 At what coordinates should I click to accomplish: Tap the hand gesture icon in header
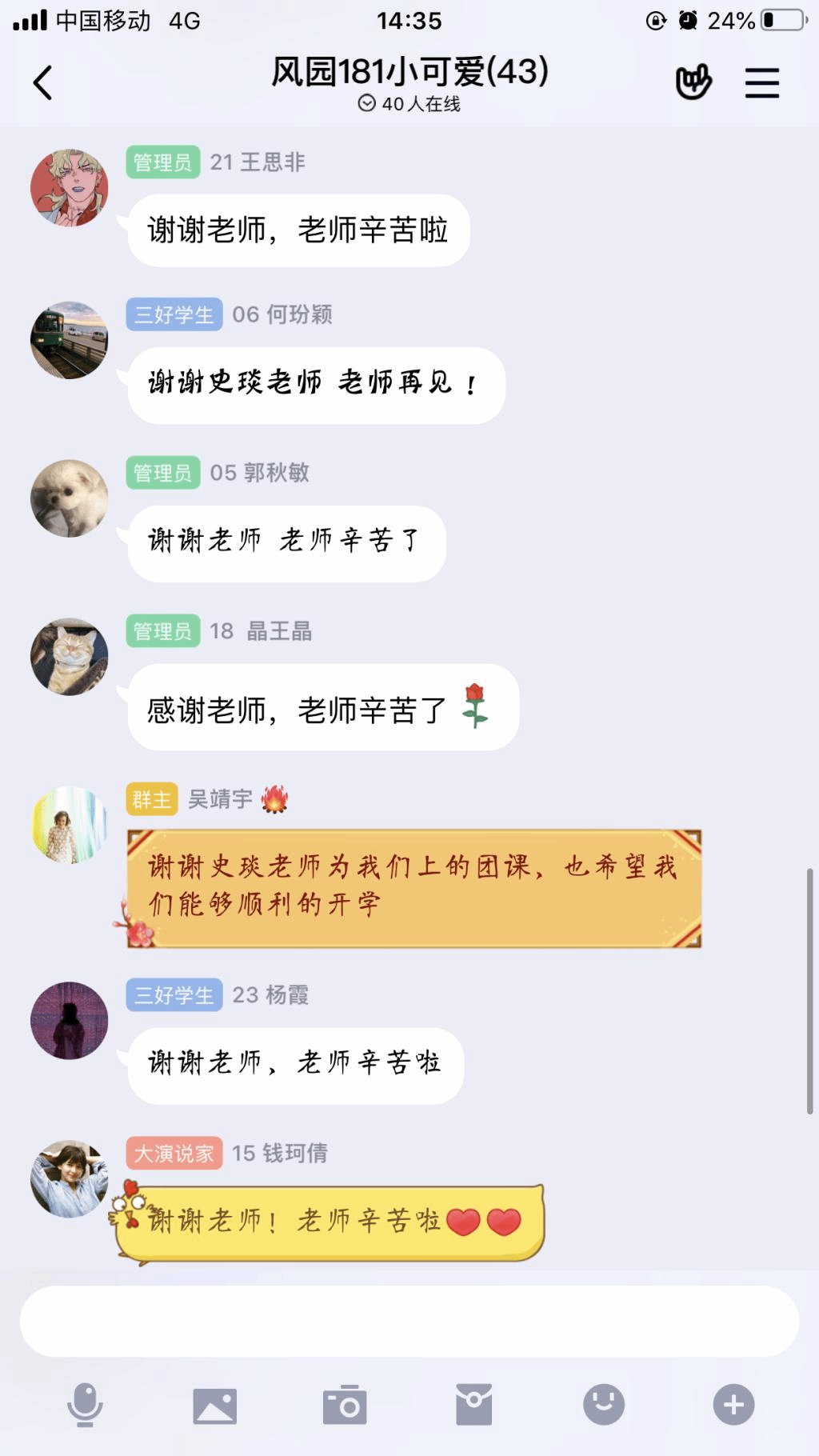pos(693,82)
